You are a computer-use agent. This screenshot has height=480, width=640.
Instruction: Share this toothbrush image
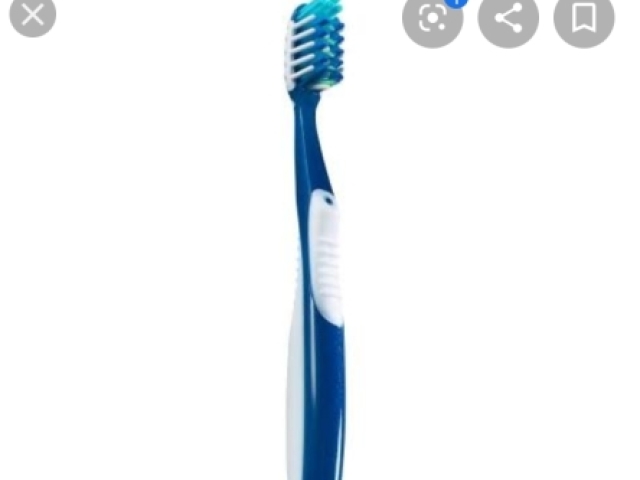click(508, 18)
